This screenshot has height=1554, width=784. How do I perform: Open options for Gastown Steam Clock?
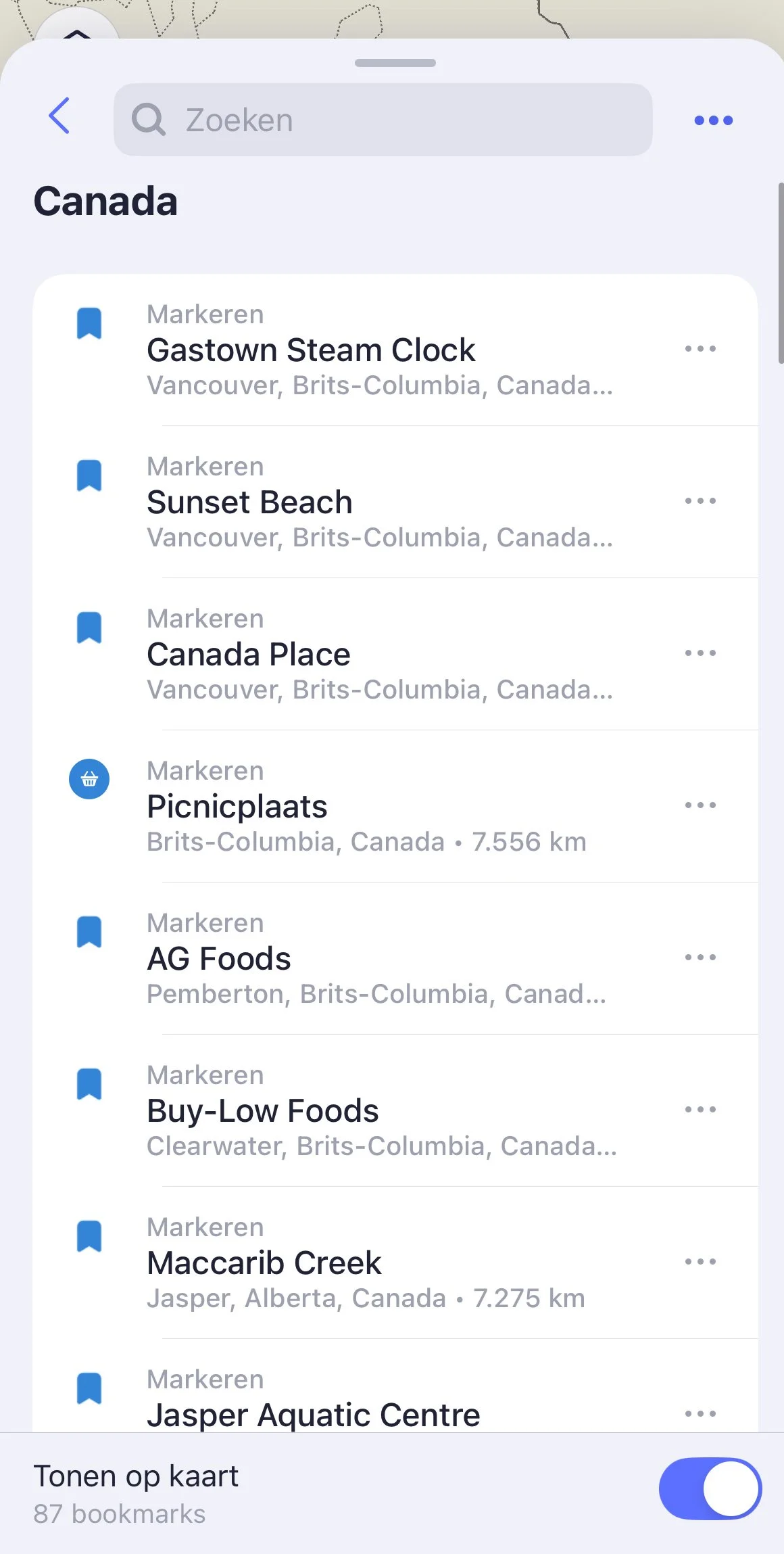tap(700, 349)
